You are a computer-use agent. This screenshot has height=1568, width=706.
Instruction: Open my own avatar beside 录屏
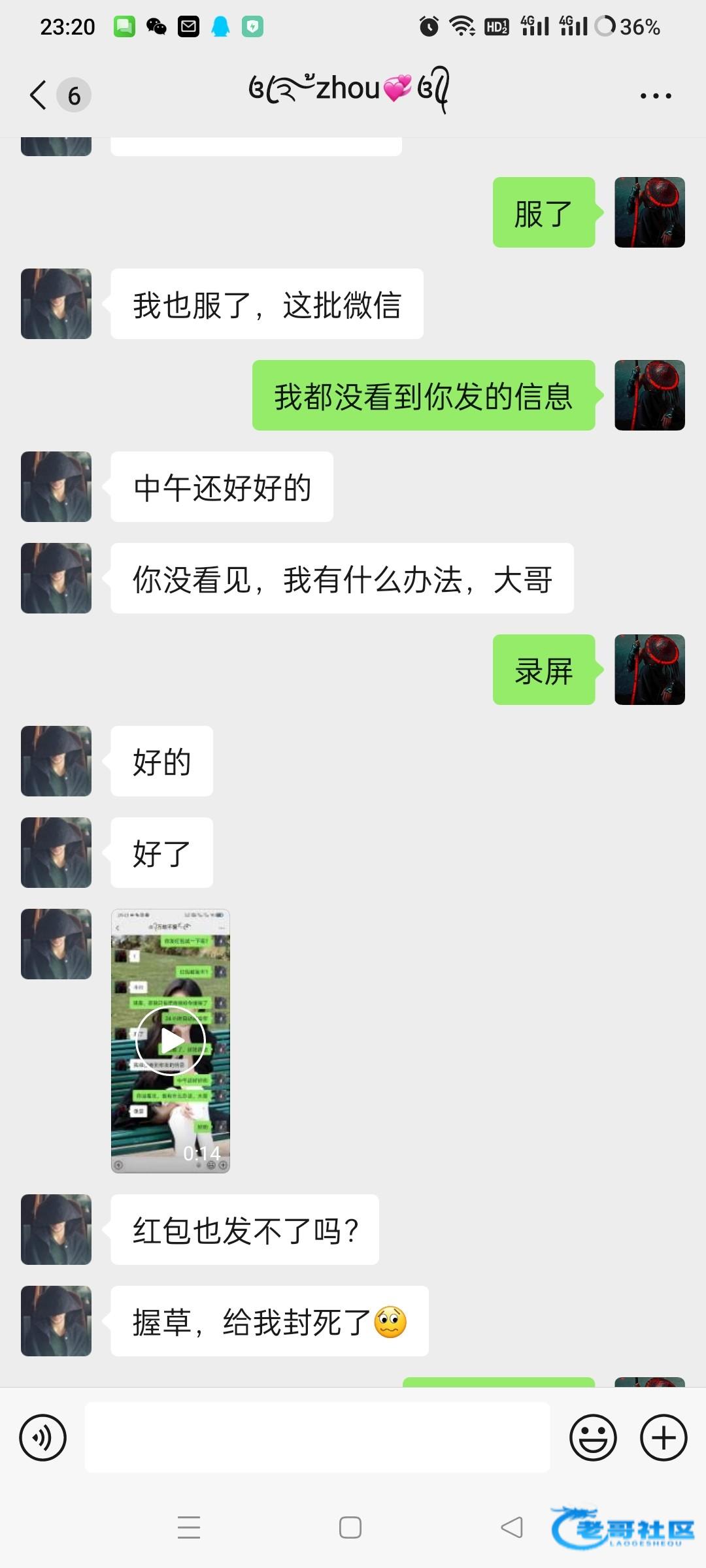point(649,670)
